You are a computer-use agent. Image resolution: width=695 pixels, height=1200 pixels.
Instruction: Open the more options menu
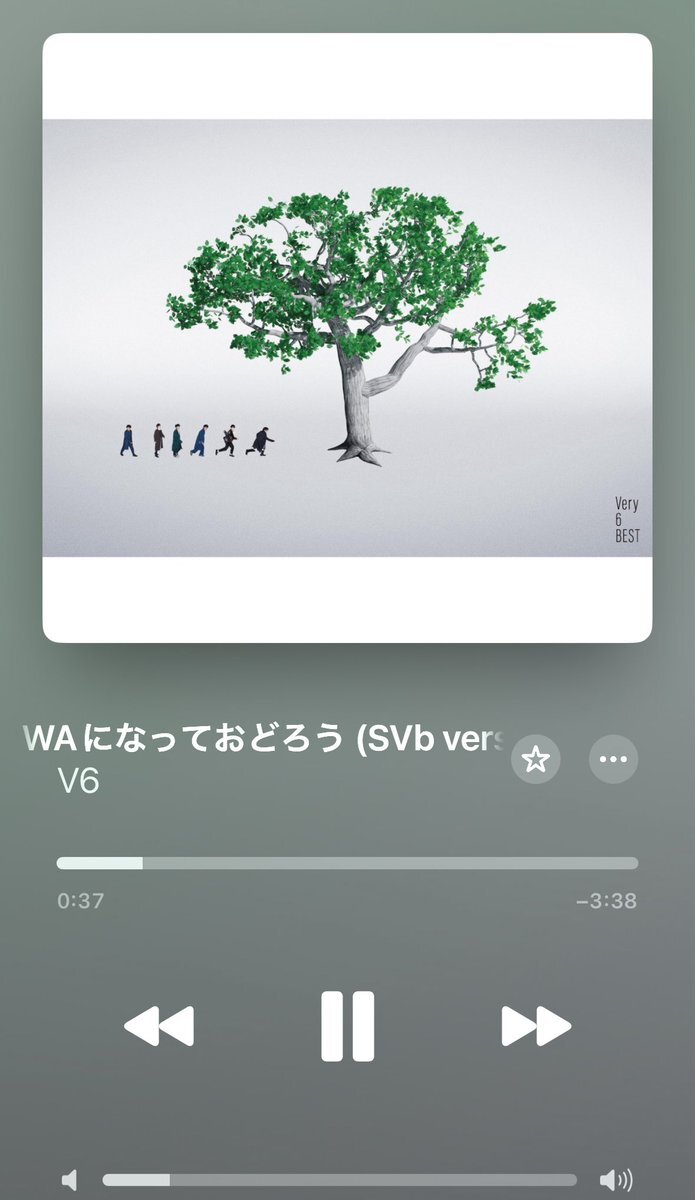pos(613,760)
